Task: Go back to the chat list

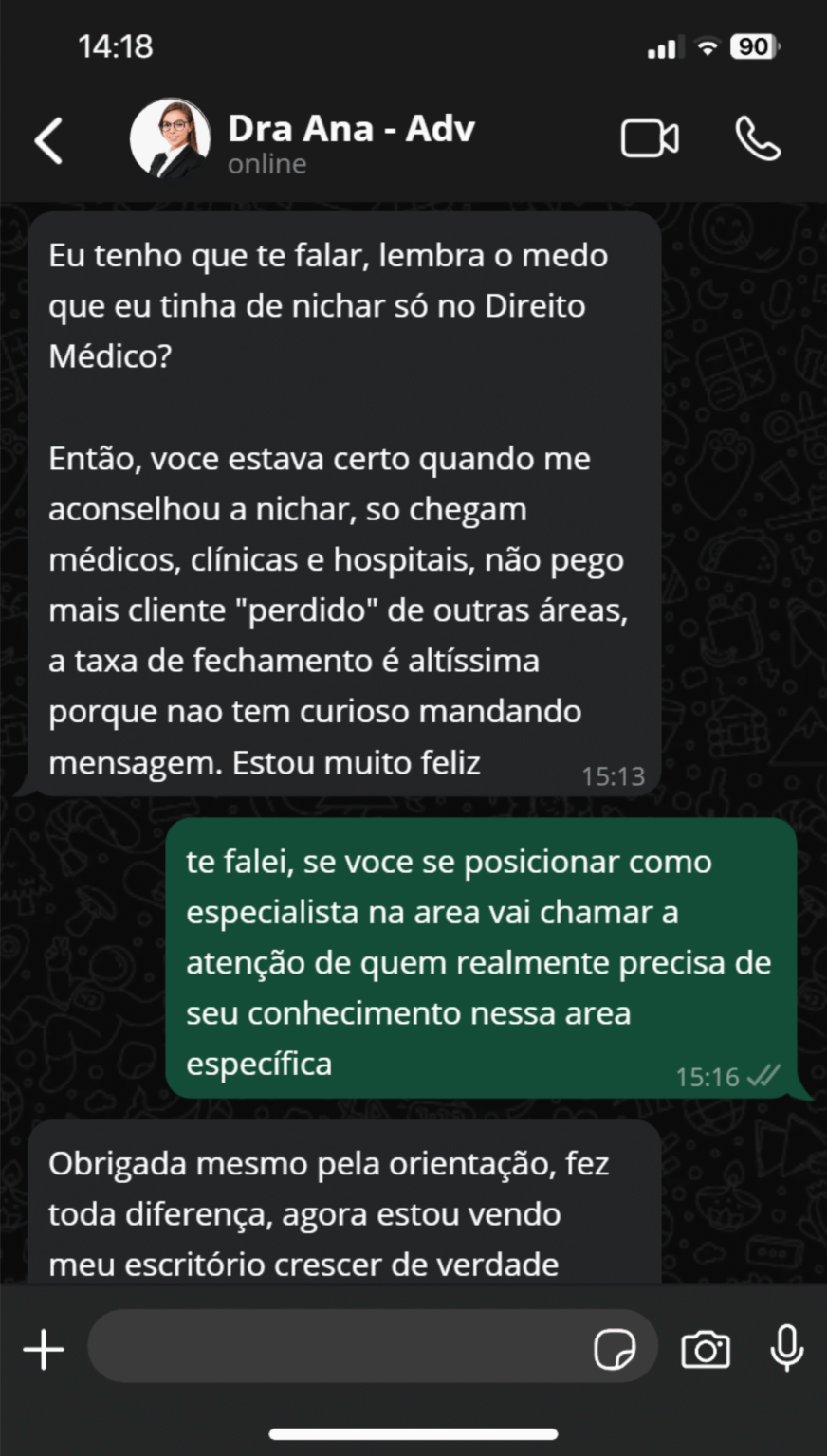Action: click(49, 140)
